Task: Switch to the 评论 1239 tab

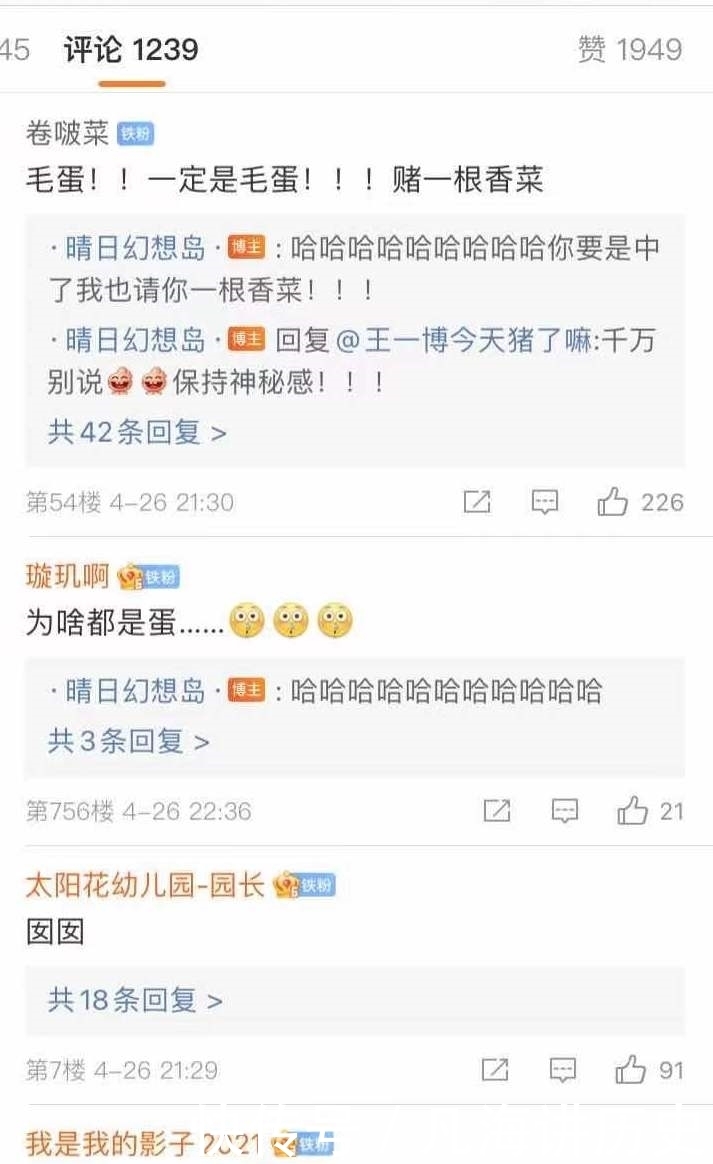Action: click(131, 50)
